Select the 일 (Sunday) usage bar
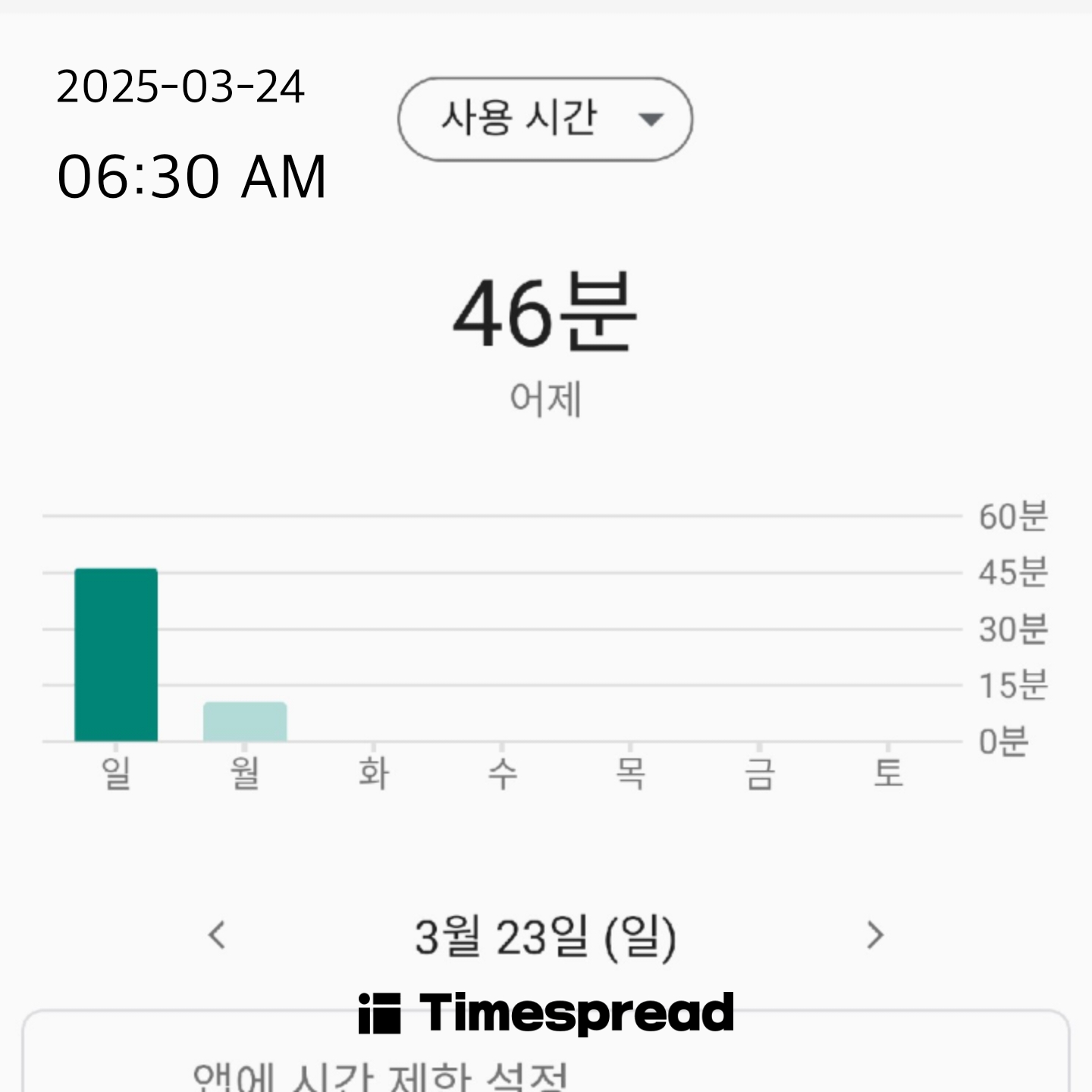The image size is (1092, 1092). [116, 654]
